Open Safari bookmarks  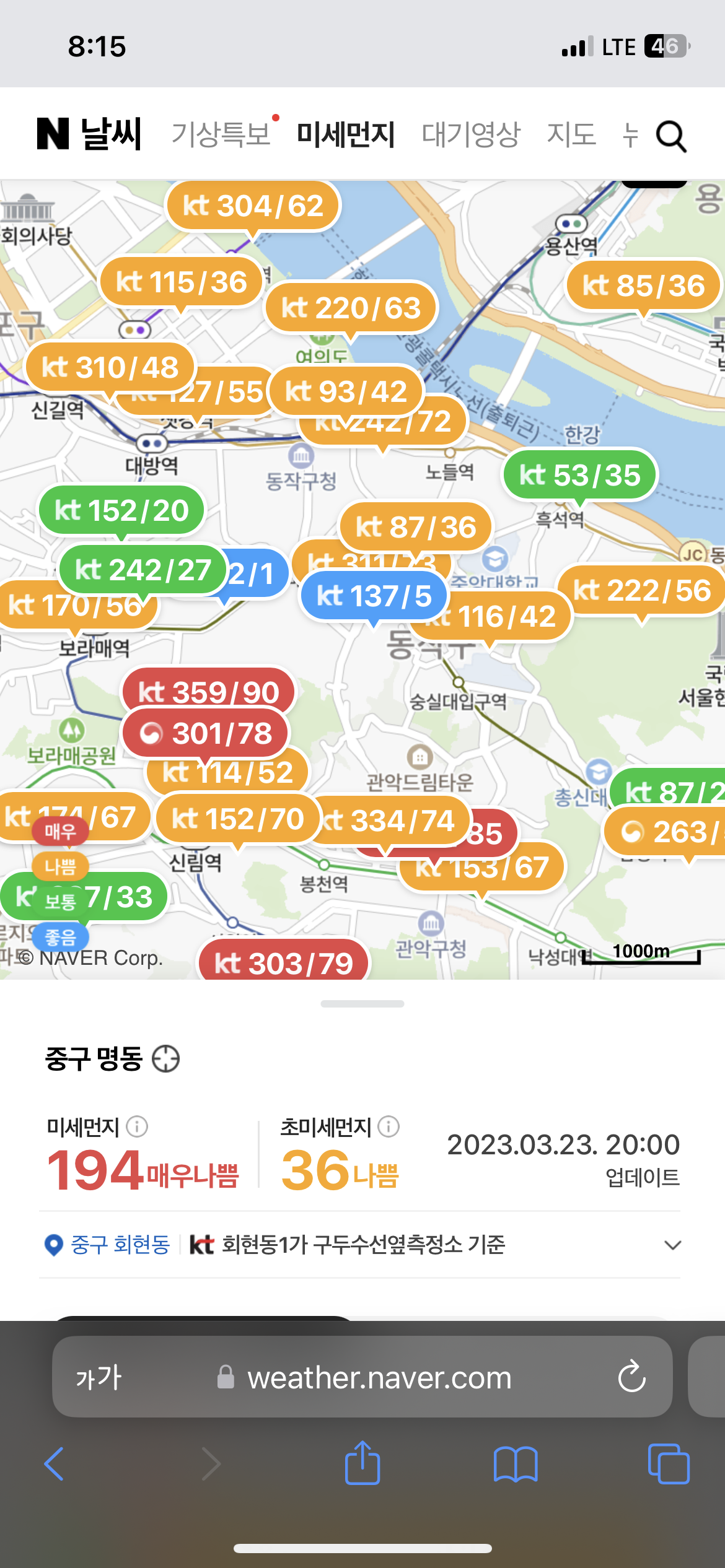[x=516, y=1464]
